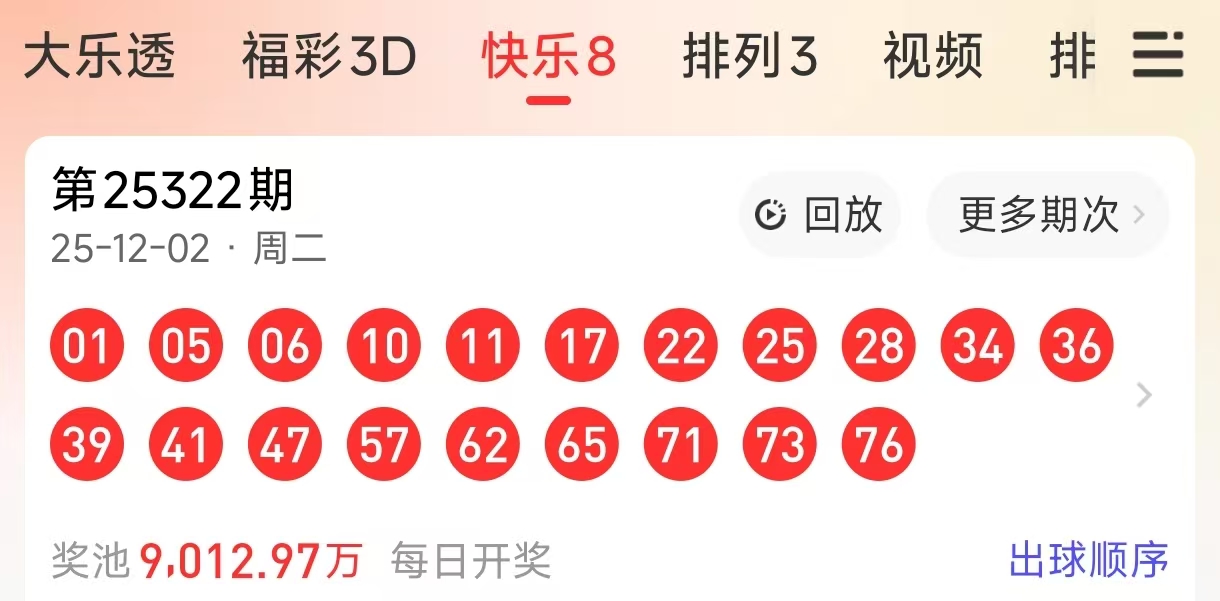Switch to the 排列3 tab

pos(750,57)
